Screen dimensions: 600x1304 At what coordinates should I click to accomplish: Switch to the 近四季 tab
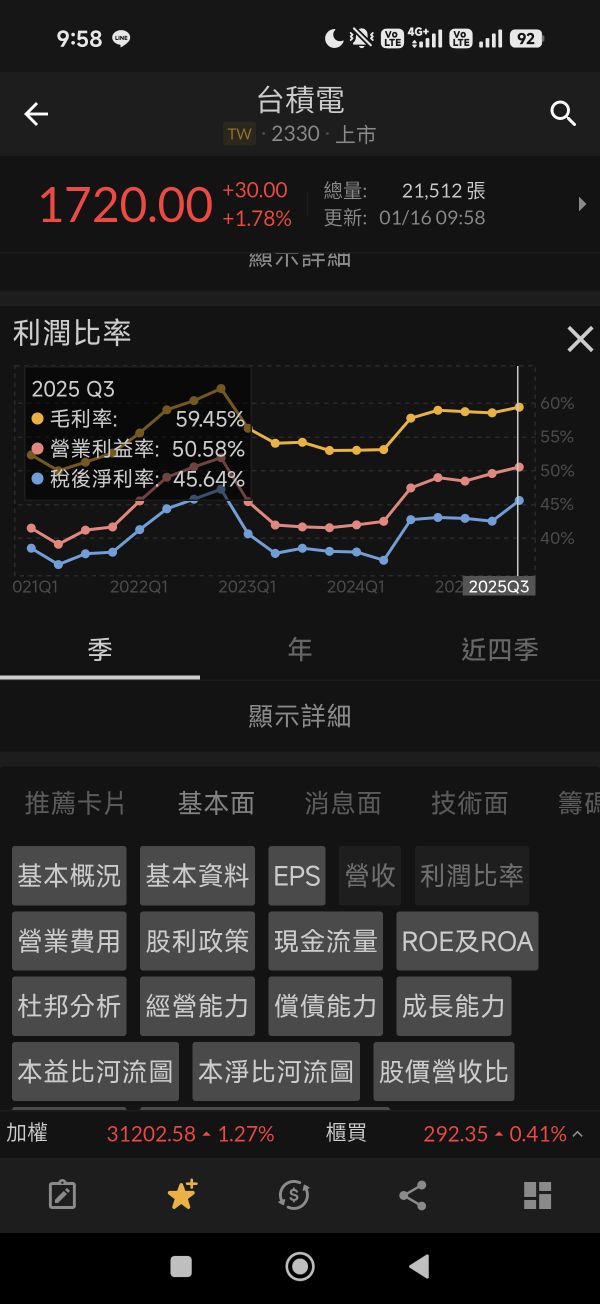(499, 649)
